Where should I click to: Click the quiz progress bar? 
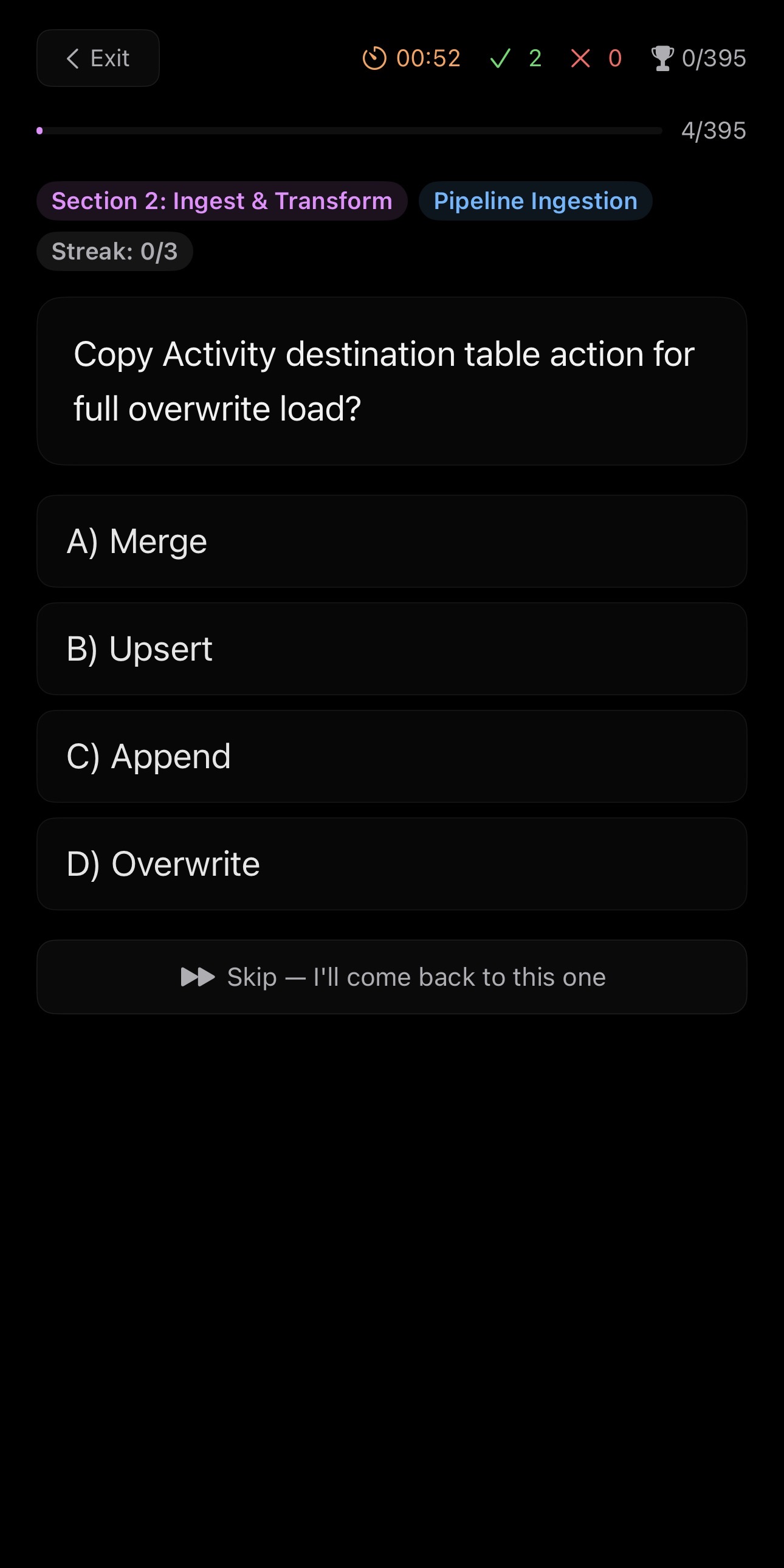click(x=350, y=130)
